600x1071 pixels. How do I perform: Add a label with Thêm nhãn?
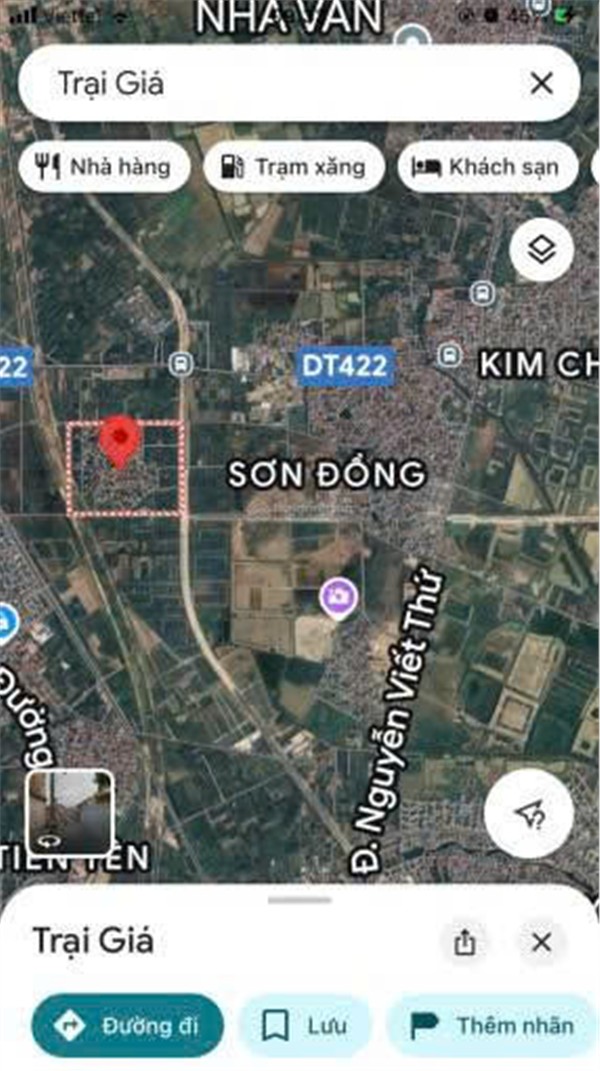pyautogui.click(x=493, y=1025)
